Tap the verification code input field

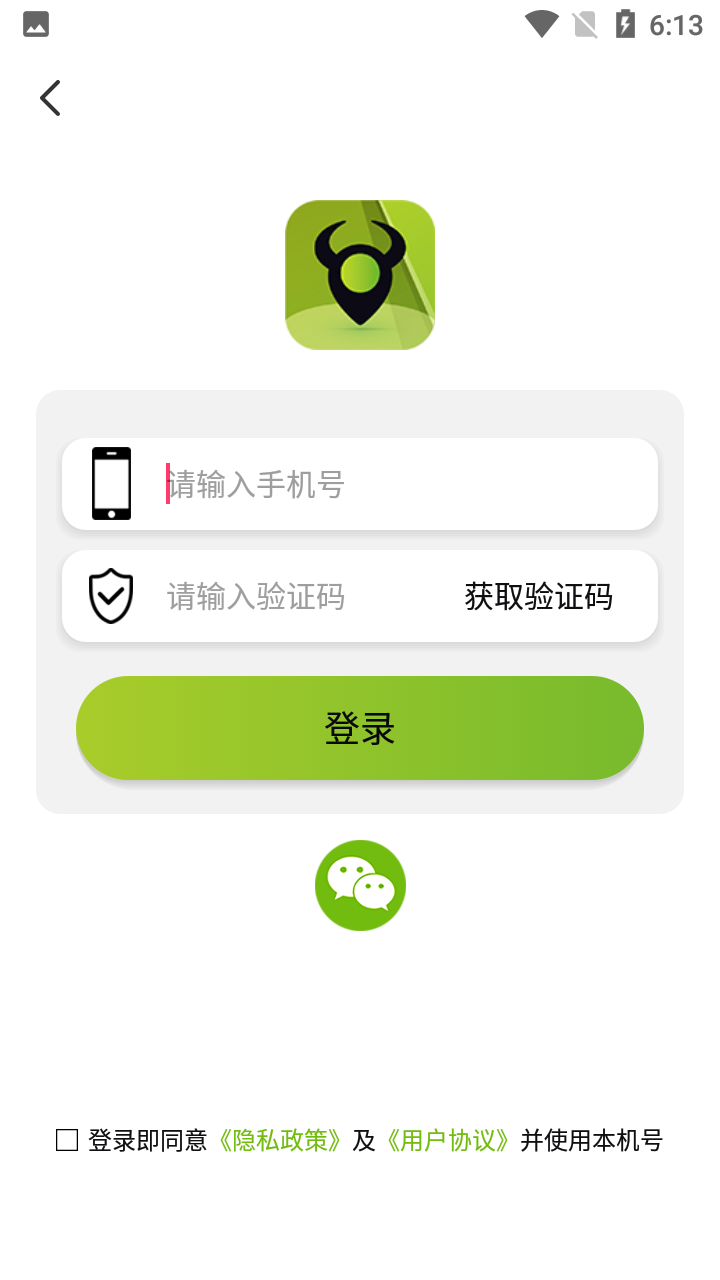[x=290, y=597]
